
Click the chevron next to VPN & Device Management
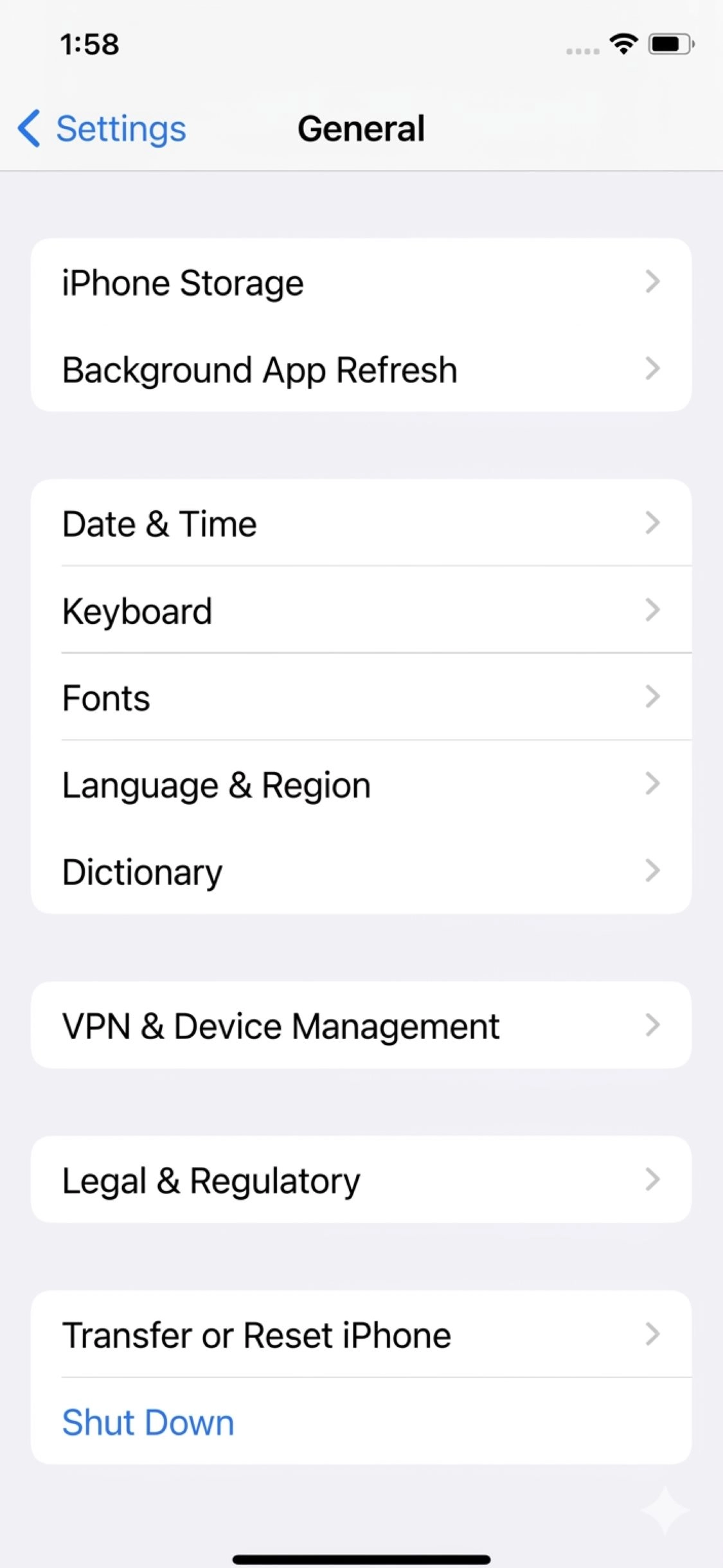pyautogui.click(x=654, y=1025)
